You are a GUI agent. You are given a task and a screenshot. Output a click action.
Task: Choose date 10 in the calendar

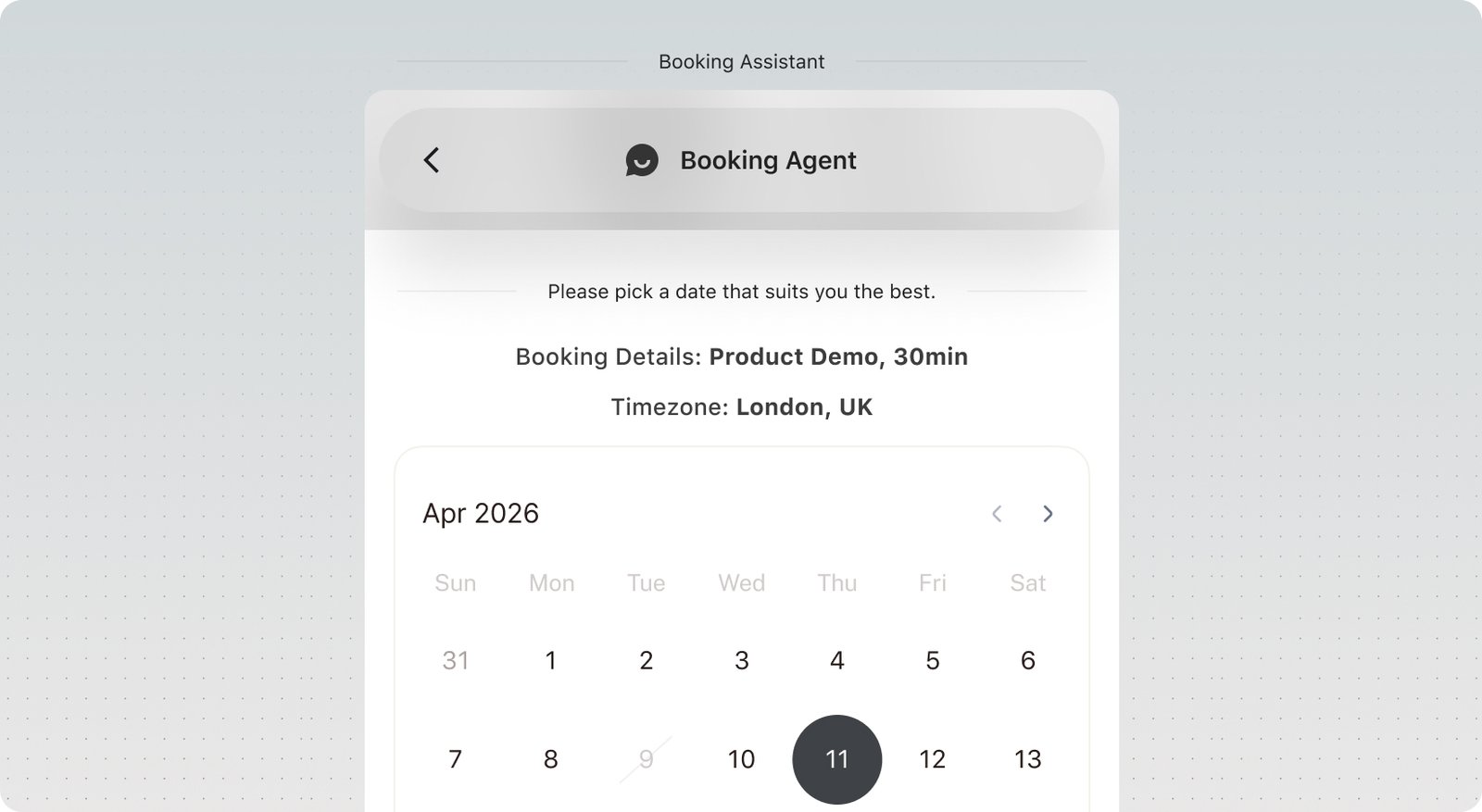[x=742, y=759]
